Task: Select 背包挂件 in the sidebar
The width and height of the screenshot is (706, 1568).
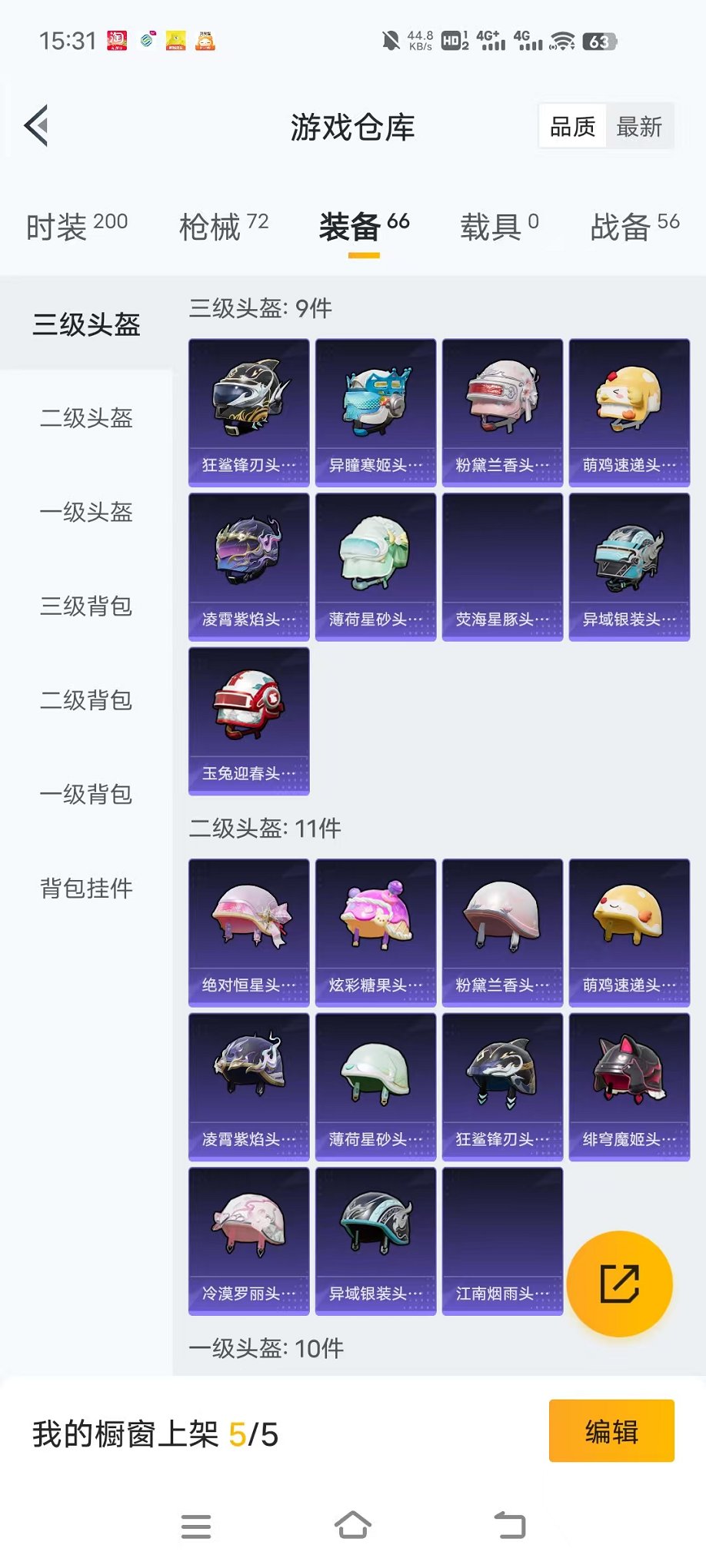Action: (85, 889)
